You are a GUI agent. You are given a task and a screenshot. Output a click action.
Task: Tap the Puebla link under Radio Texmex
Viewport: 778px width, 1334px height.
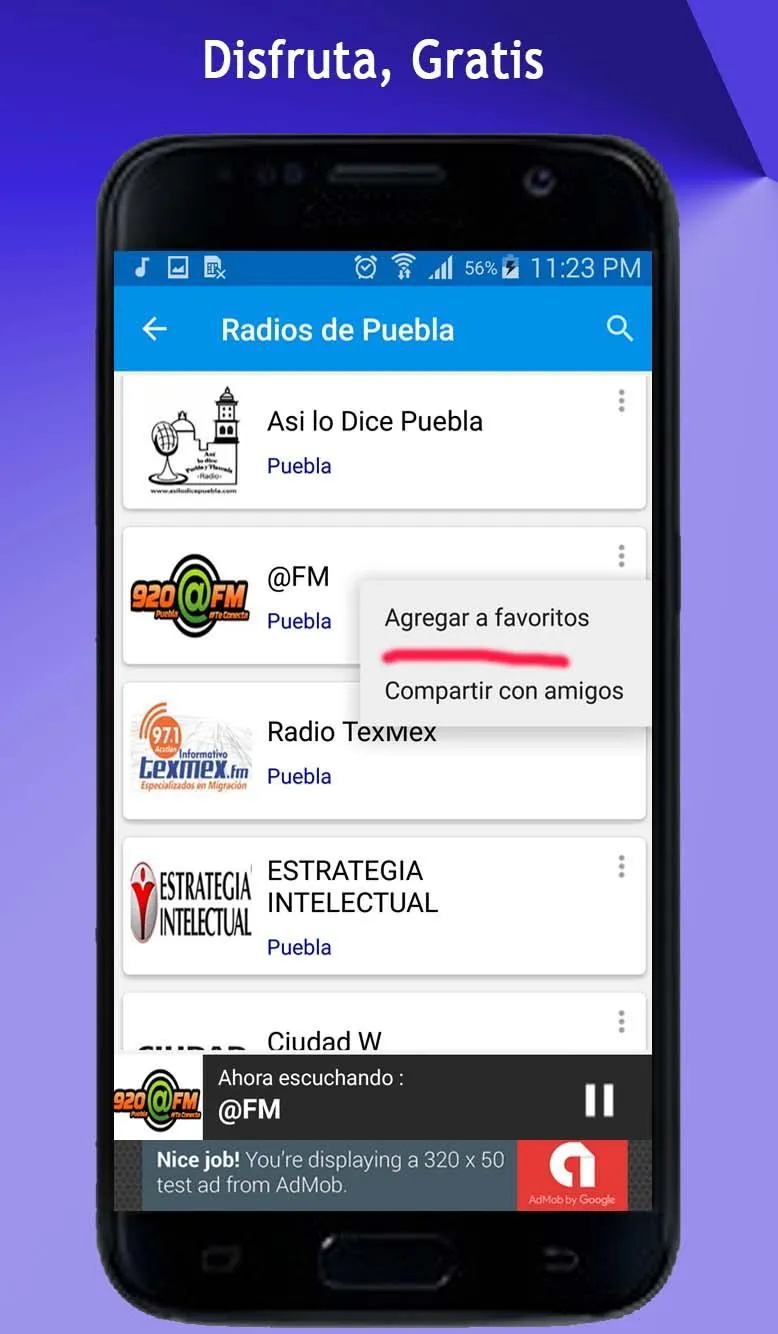coord(298,777)
